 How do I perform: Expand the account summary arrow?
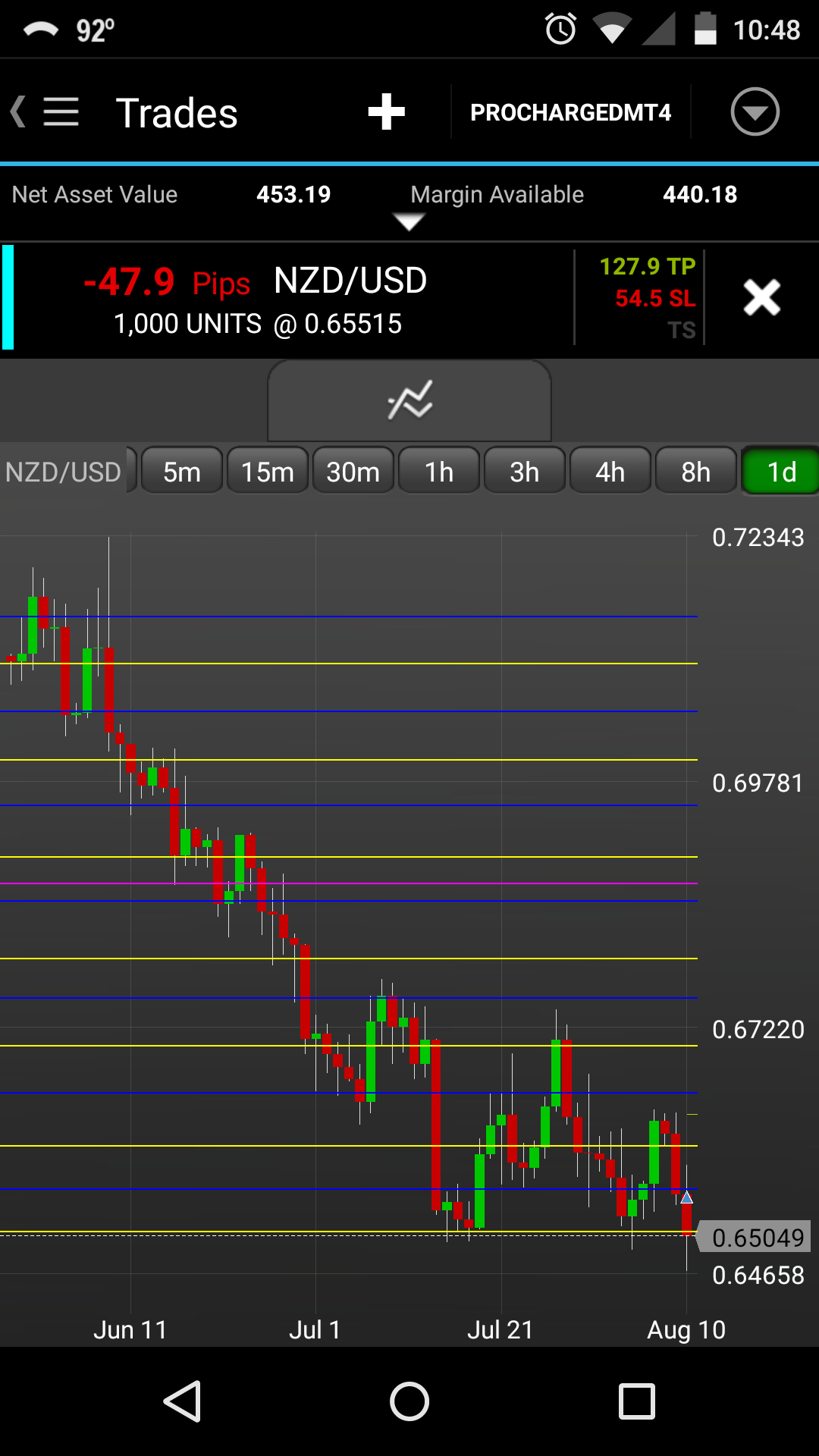pos(409,221)
